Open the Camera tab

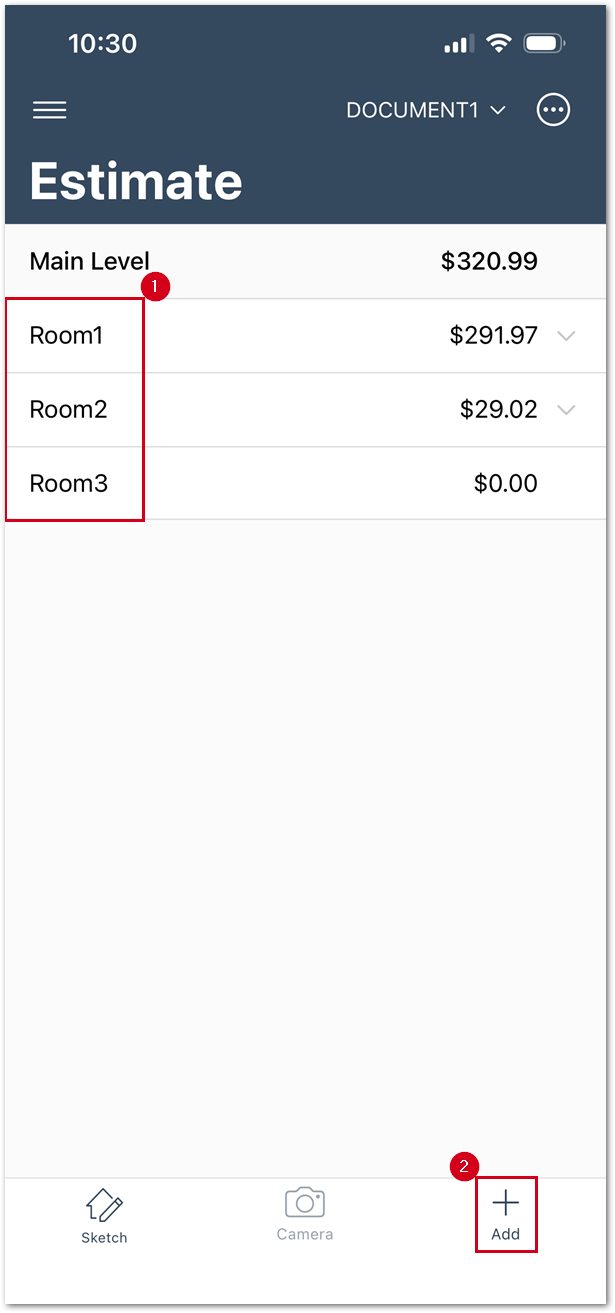(305, 1215)
